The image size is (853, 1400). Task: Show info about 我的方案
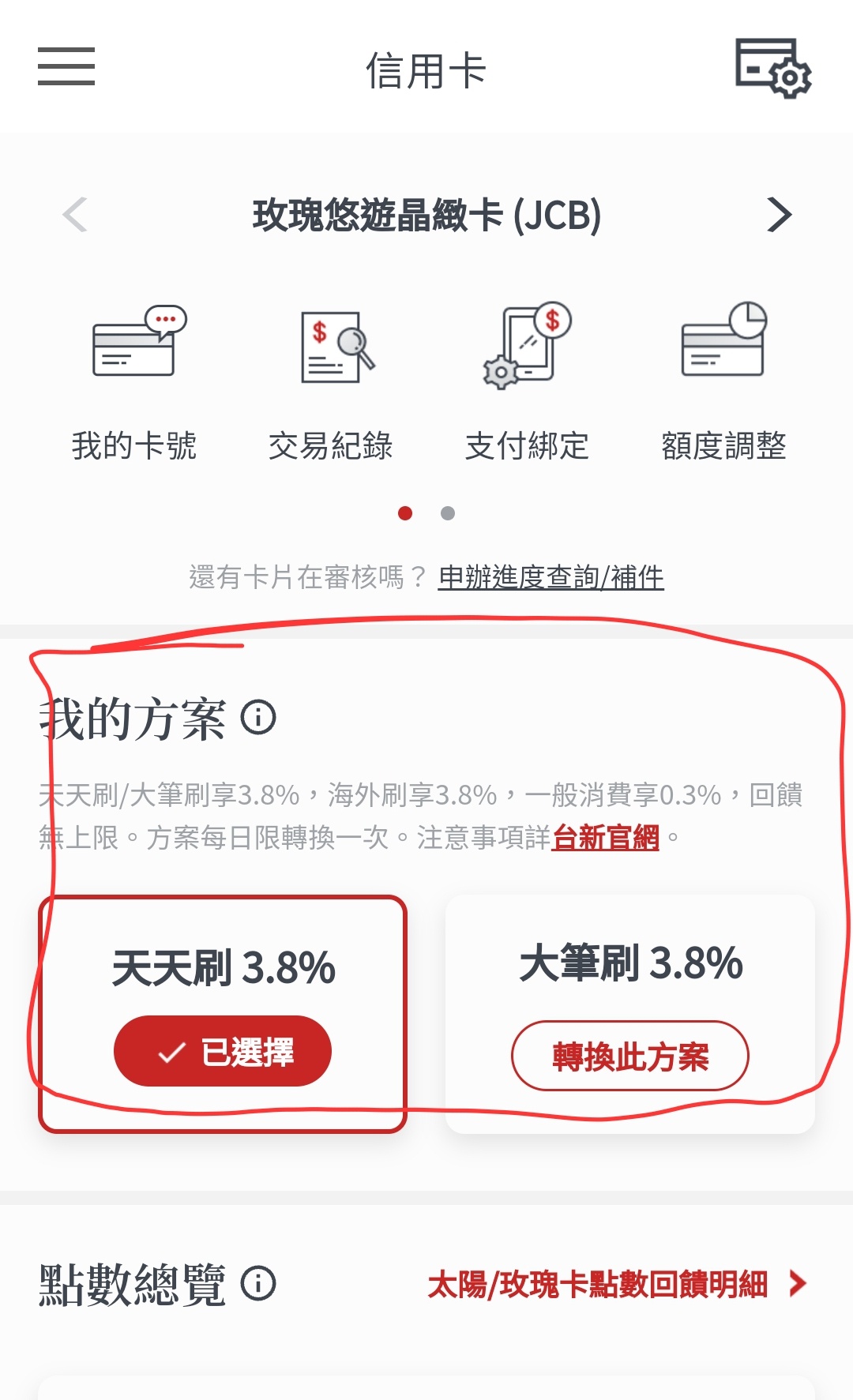(x=258, y=718)
